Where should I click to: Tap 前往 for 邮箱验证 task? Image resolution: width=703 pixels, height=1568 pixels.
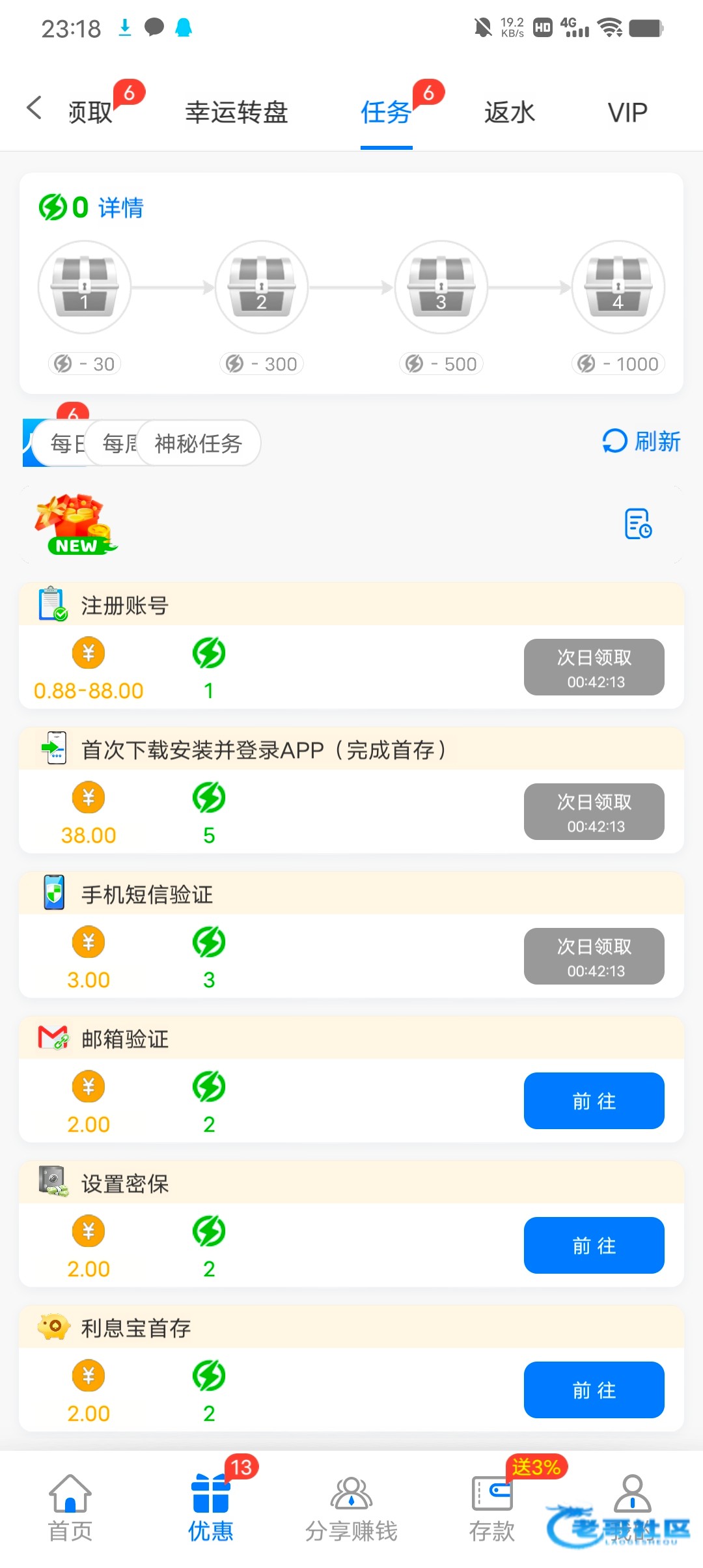(x=594, y=1100)
